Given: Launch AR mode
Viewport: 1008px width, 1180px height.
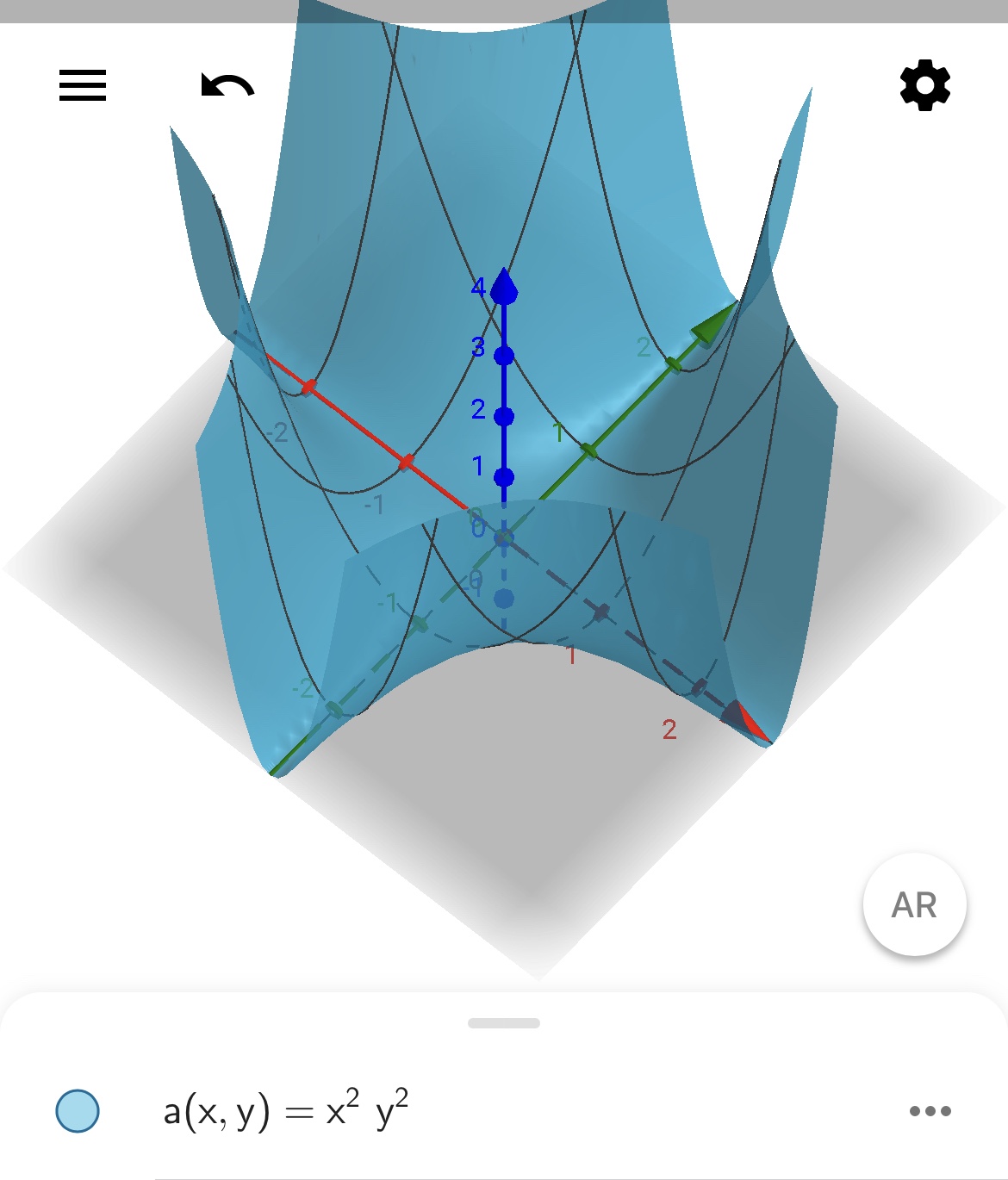Looking at the screenshot, I should (x=914, y=904).
